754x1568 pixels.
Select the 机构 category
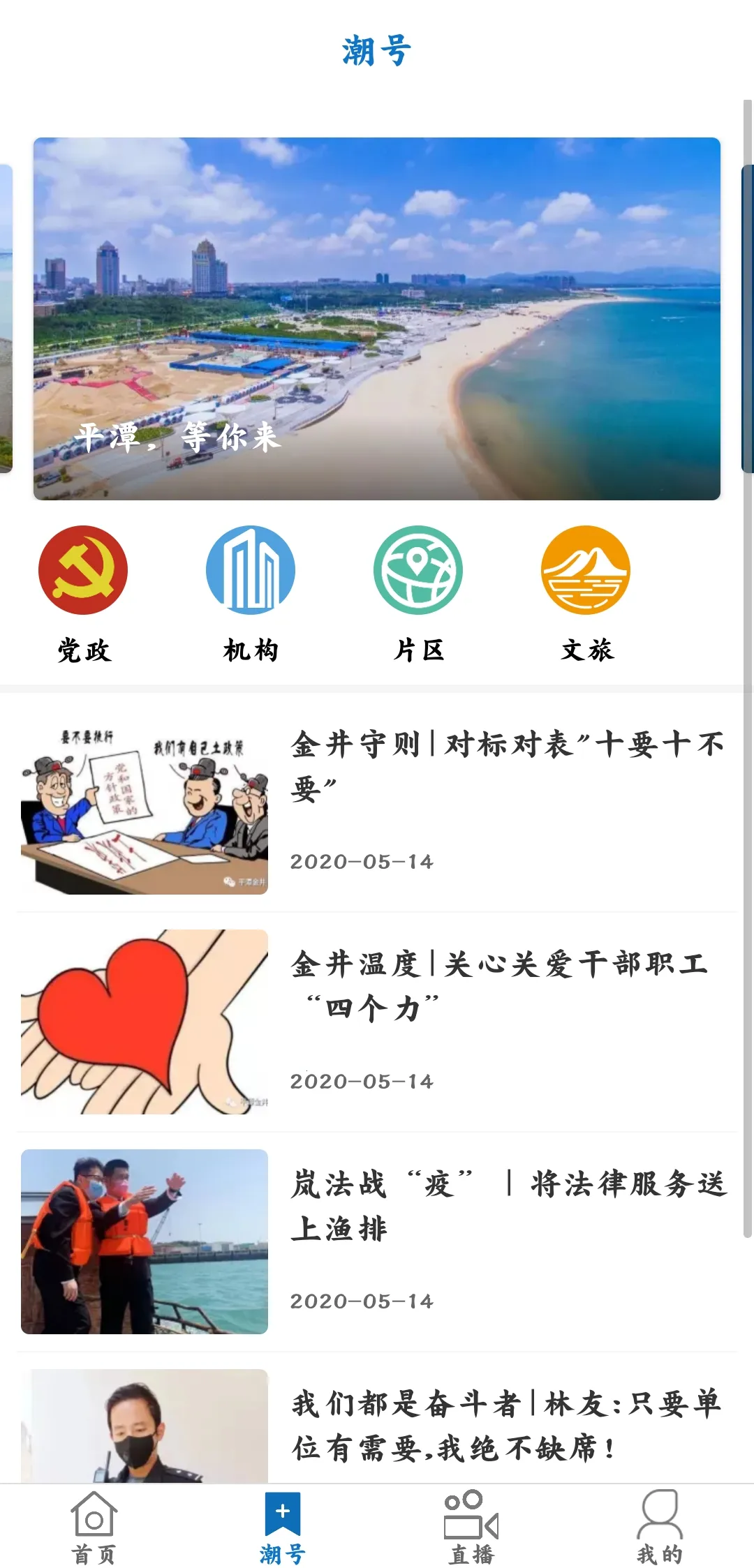(251, 593)
